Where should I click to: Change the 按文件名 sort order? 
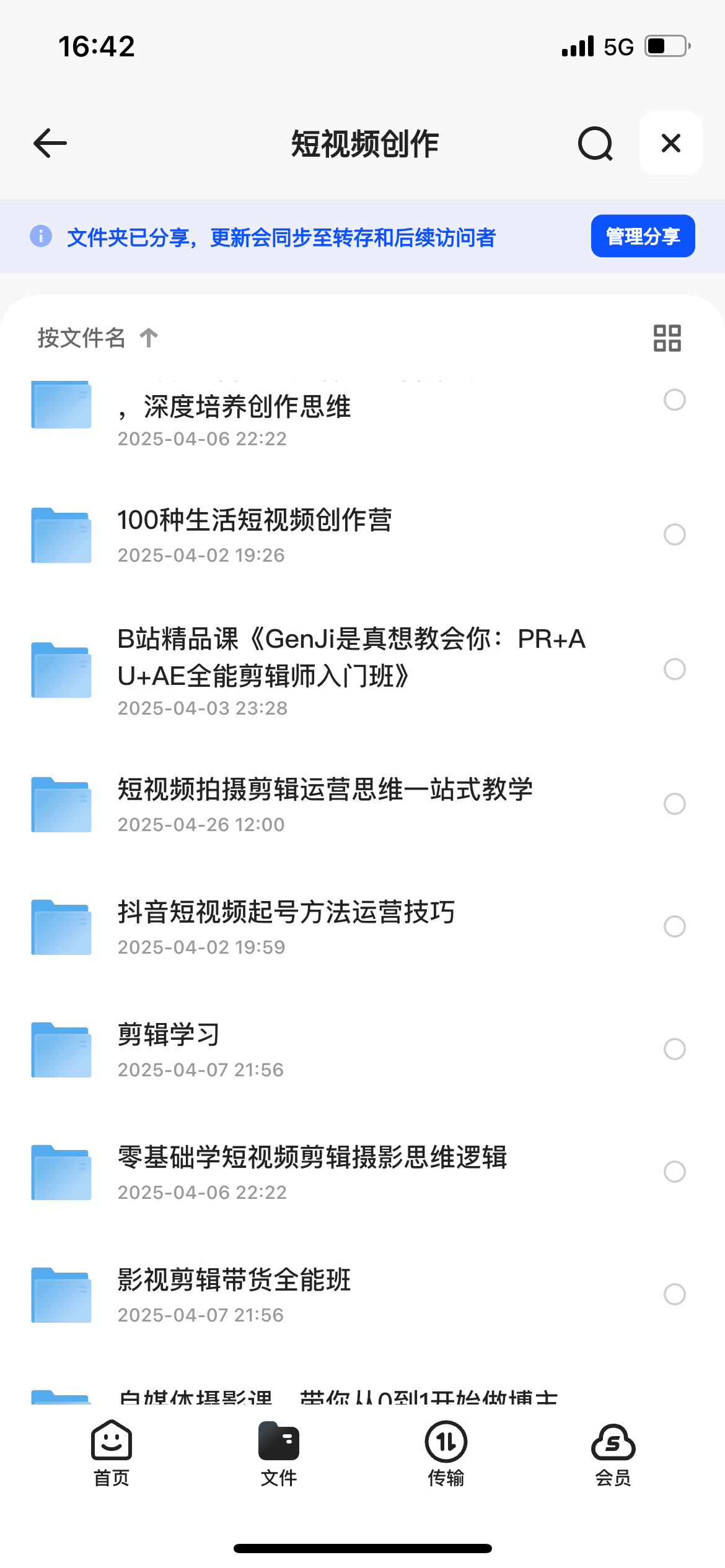(x=98, y=338)
